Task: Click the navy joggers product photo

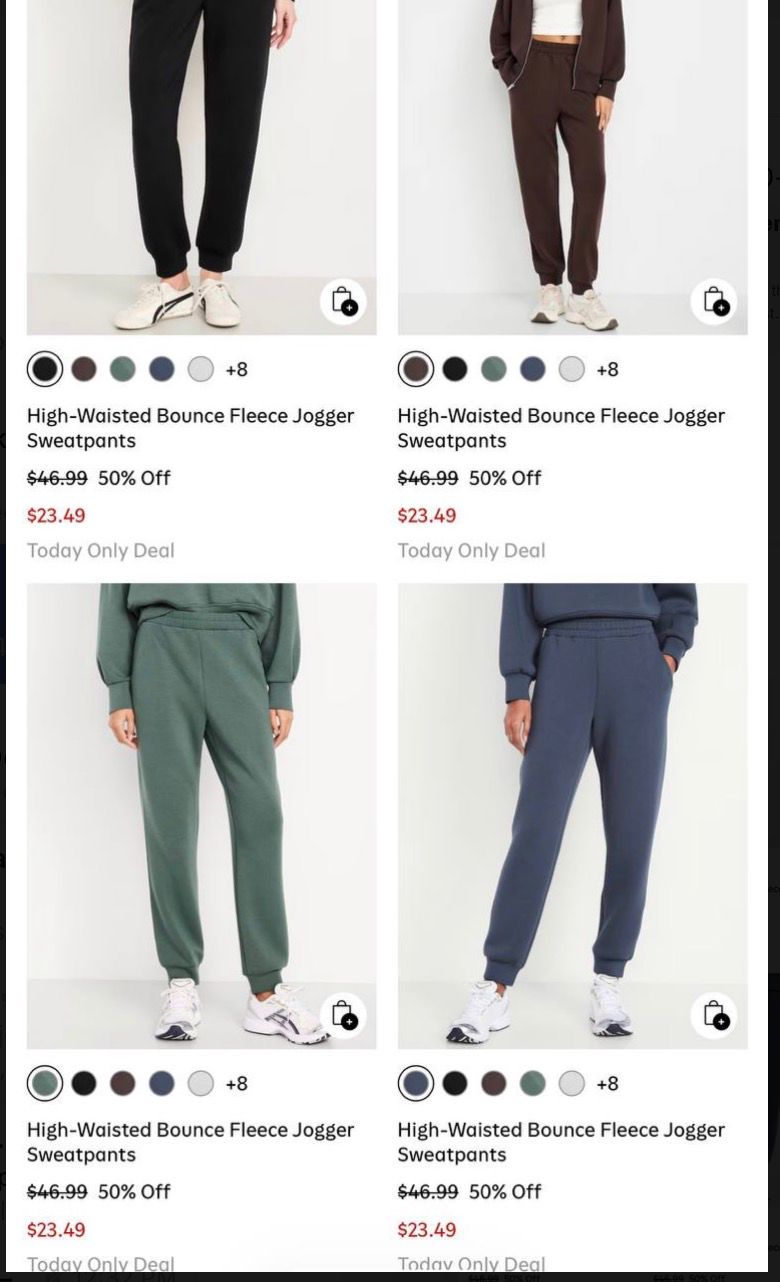Action: (x=572, y=800)
